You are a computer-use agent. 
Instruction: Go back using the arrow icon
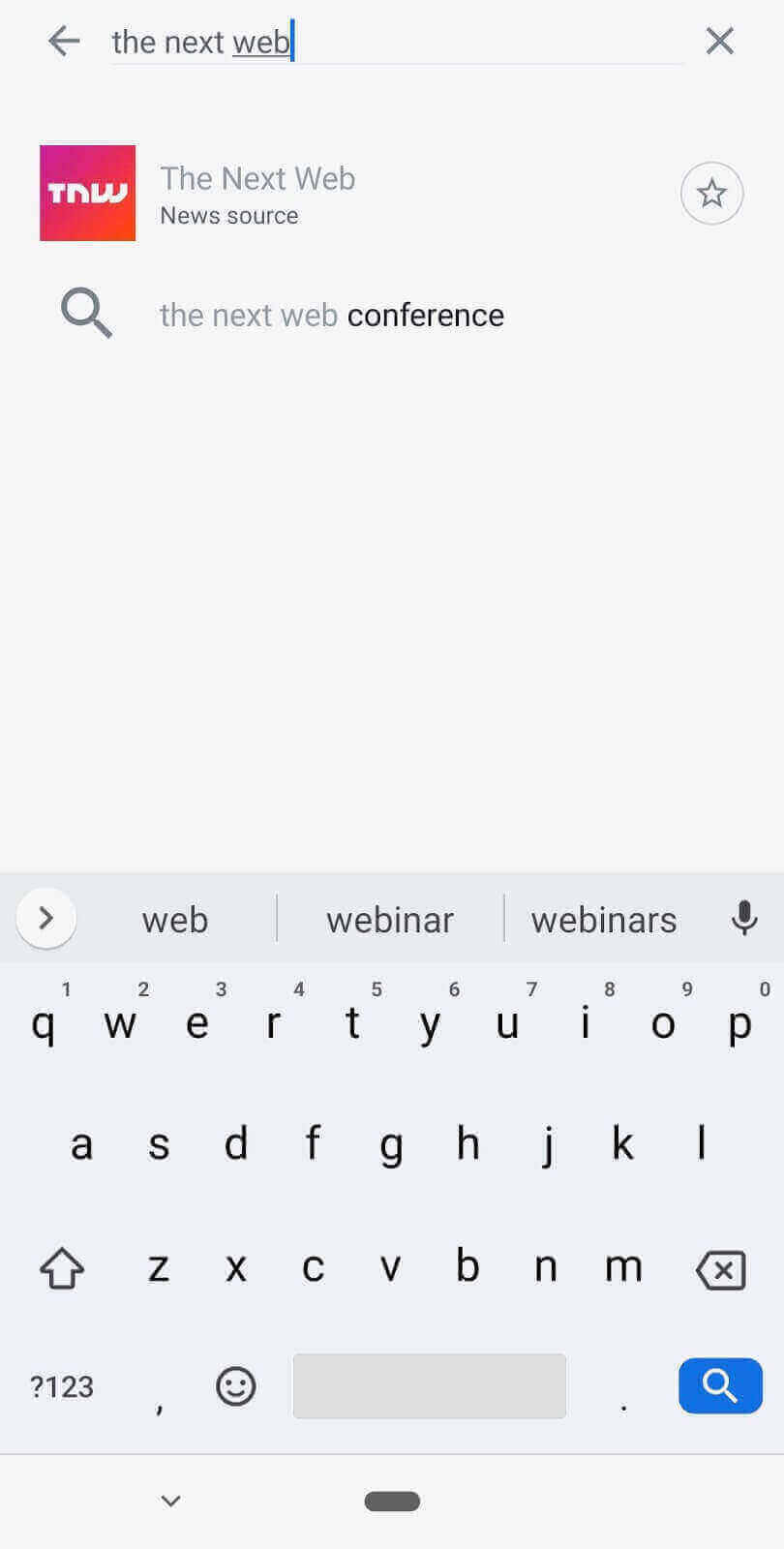pos(64,41)
